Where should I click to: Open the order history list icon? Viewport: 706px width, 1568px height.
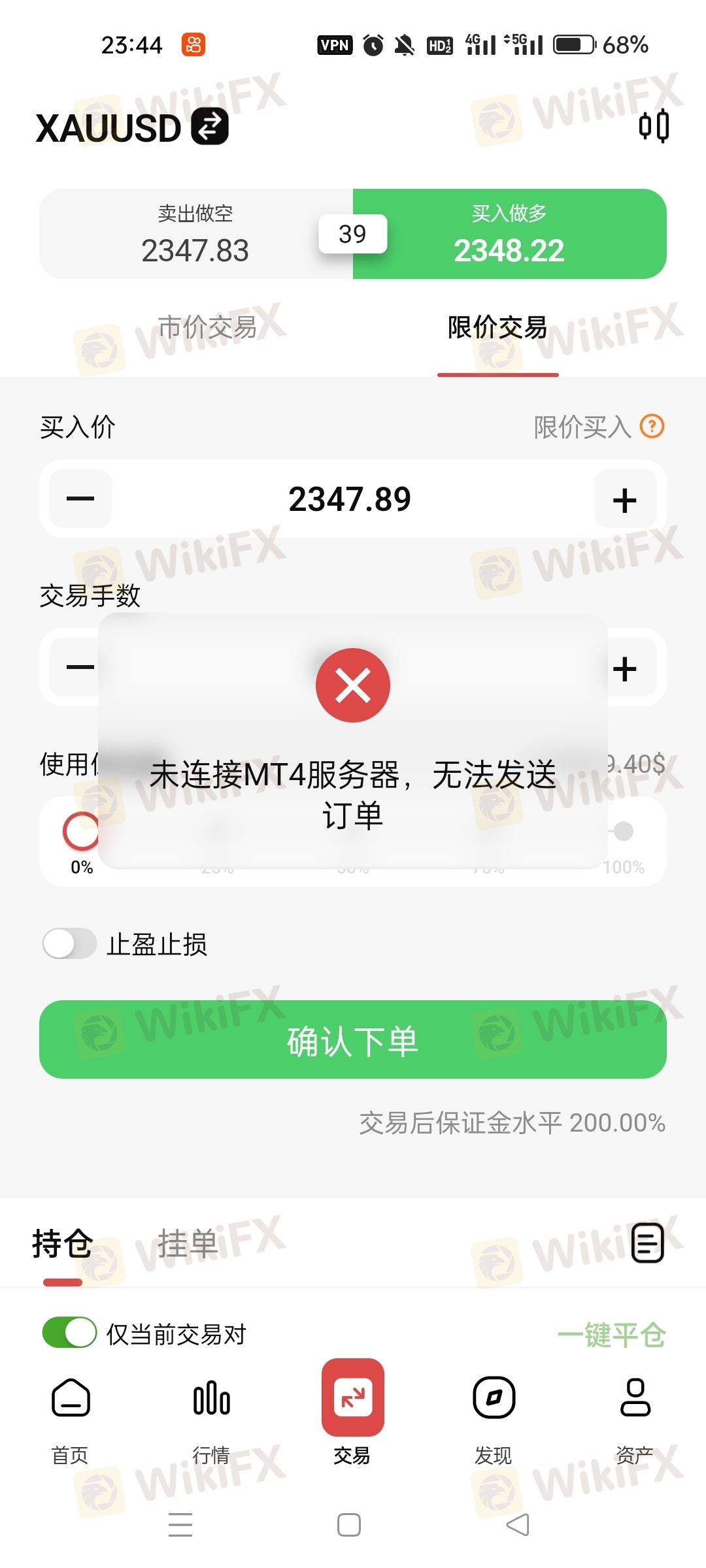(647, 1243)
